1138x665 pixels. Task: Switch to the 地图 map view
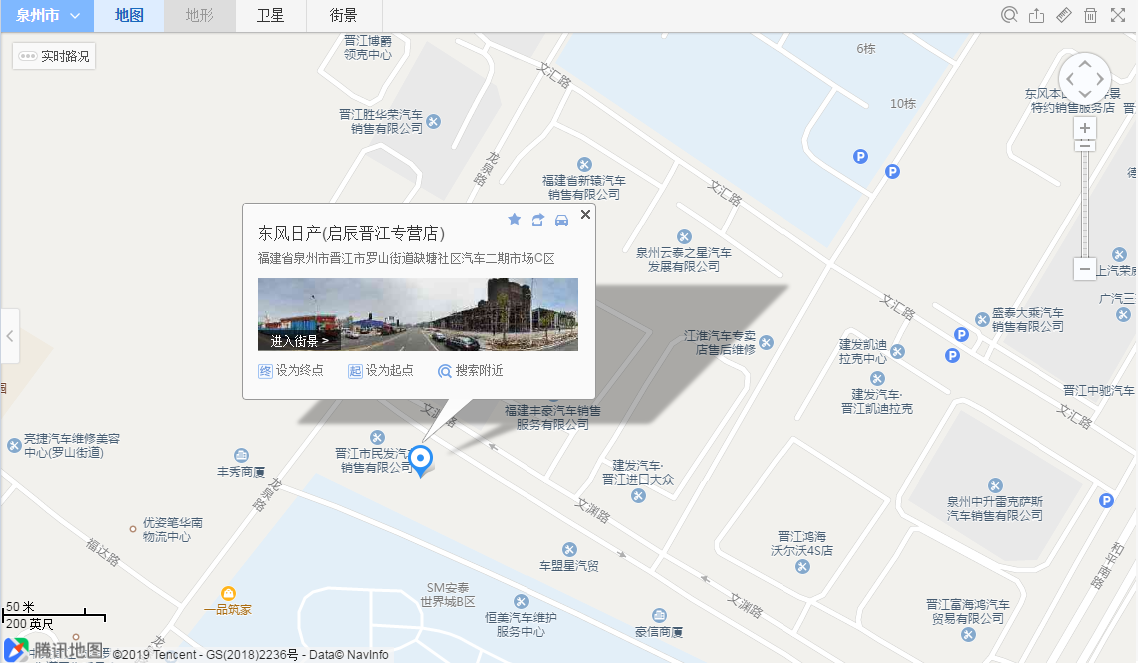[x=129, y=15]
